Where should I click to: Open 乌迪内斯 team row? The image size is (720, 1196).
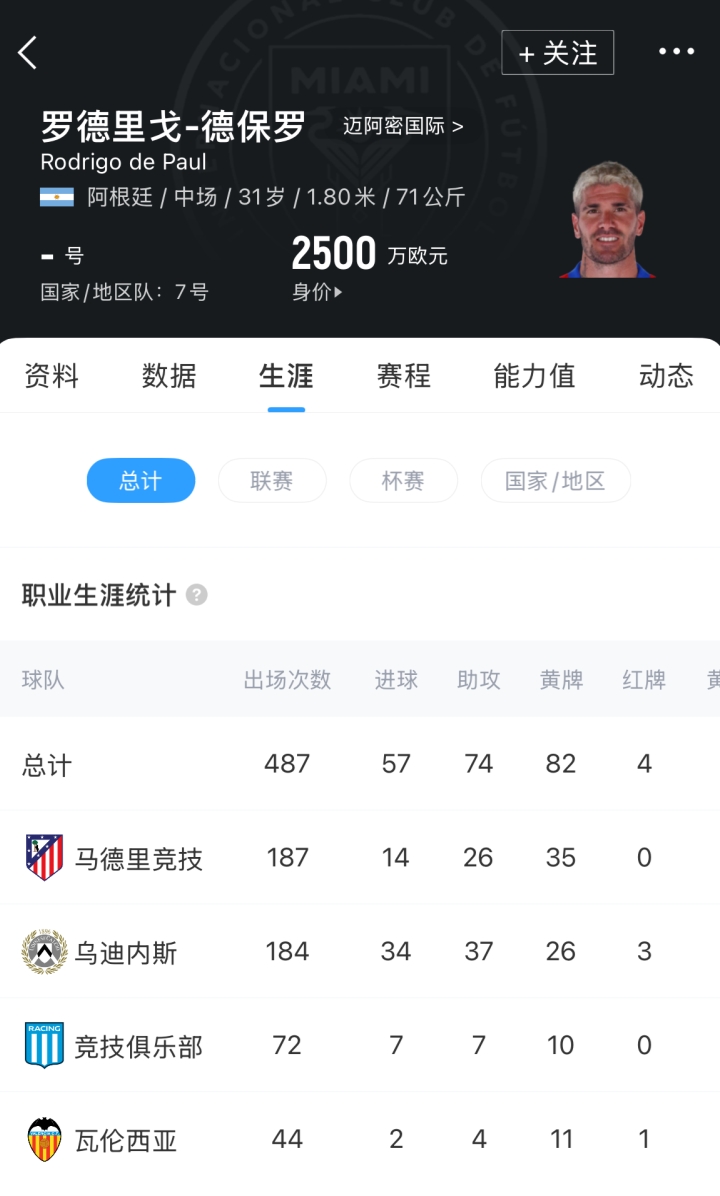coord(126,952)
